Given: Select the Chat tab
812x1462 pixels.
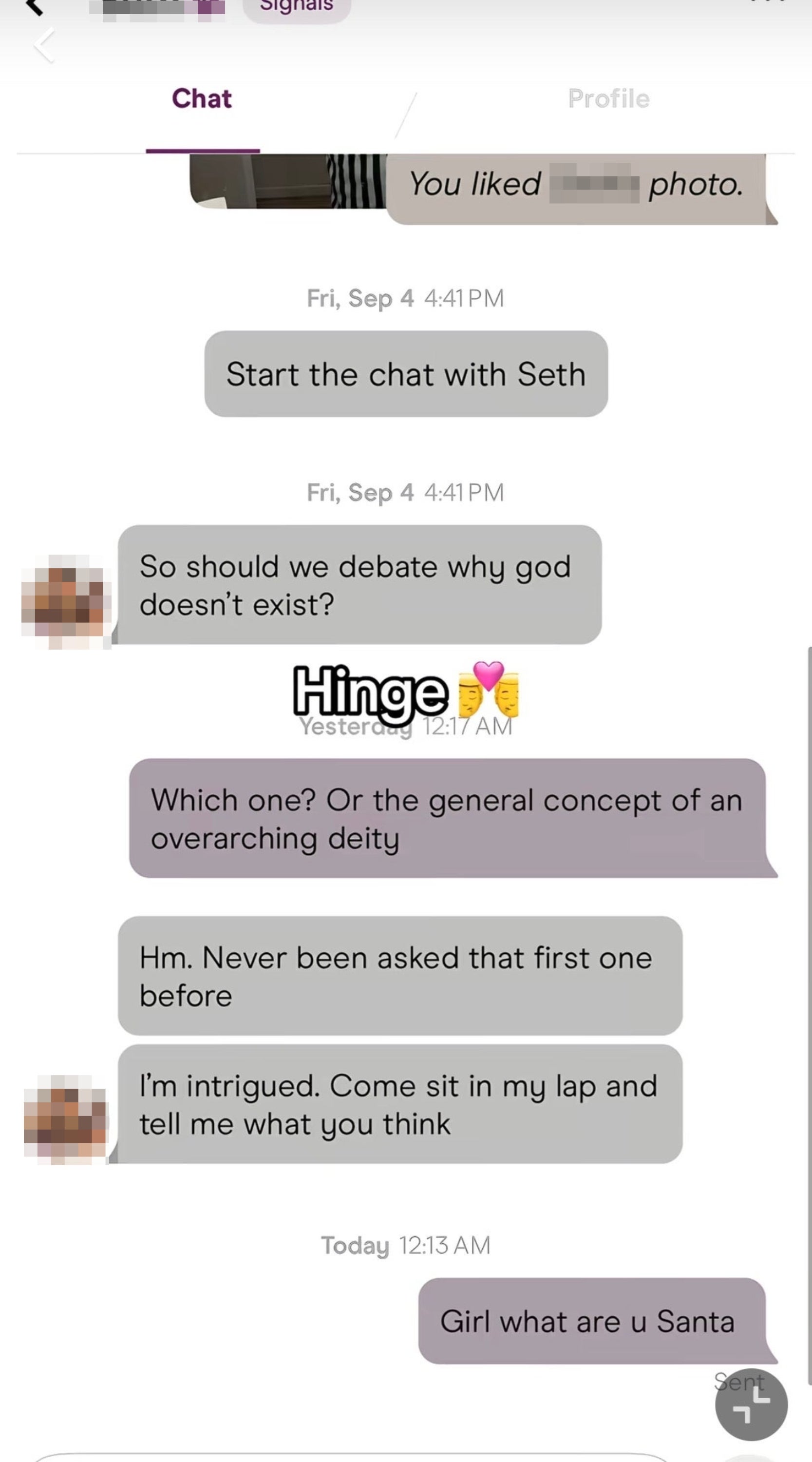Looking at the screenshot, I should point(202,99).
